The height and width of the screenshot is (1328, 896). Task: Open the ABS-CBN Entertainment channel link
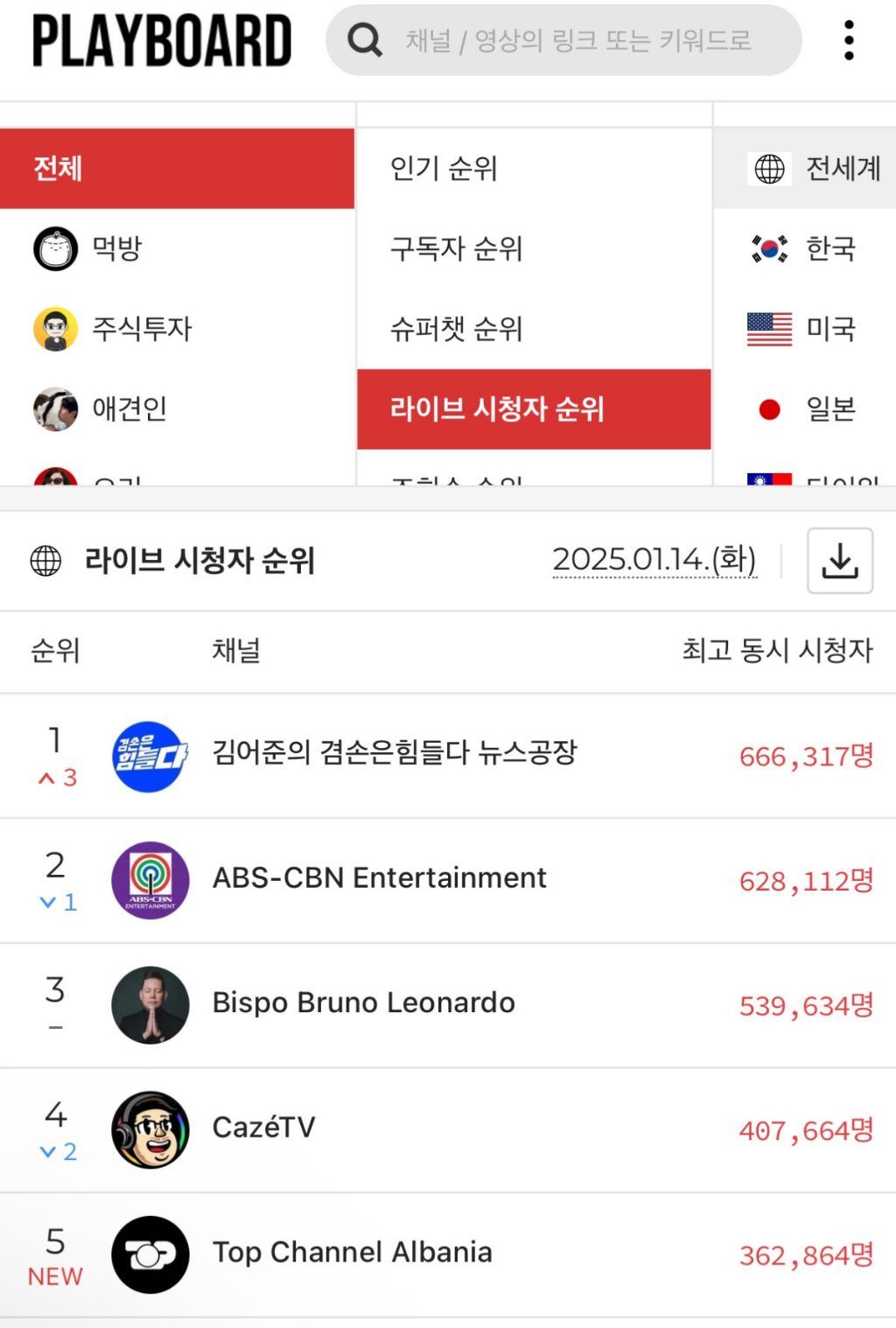tap(379, 877)
